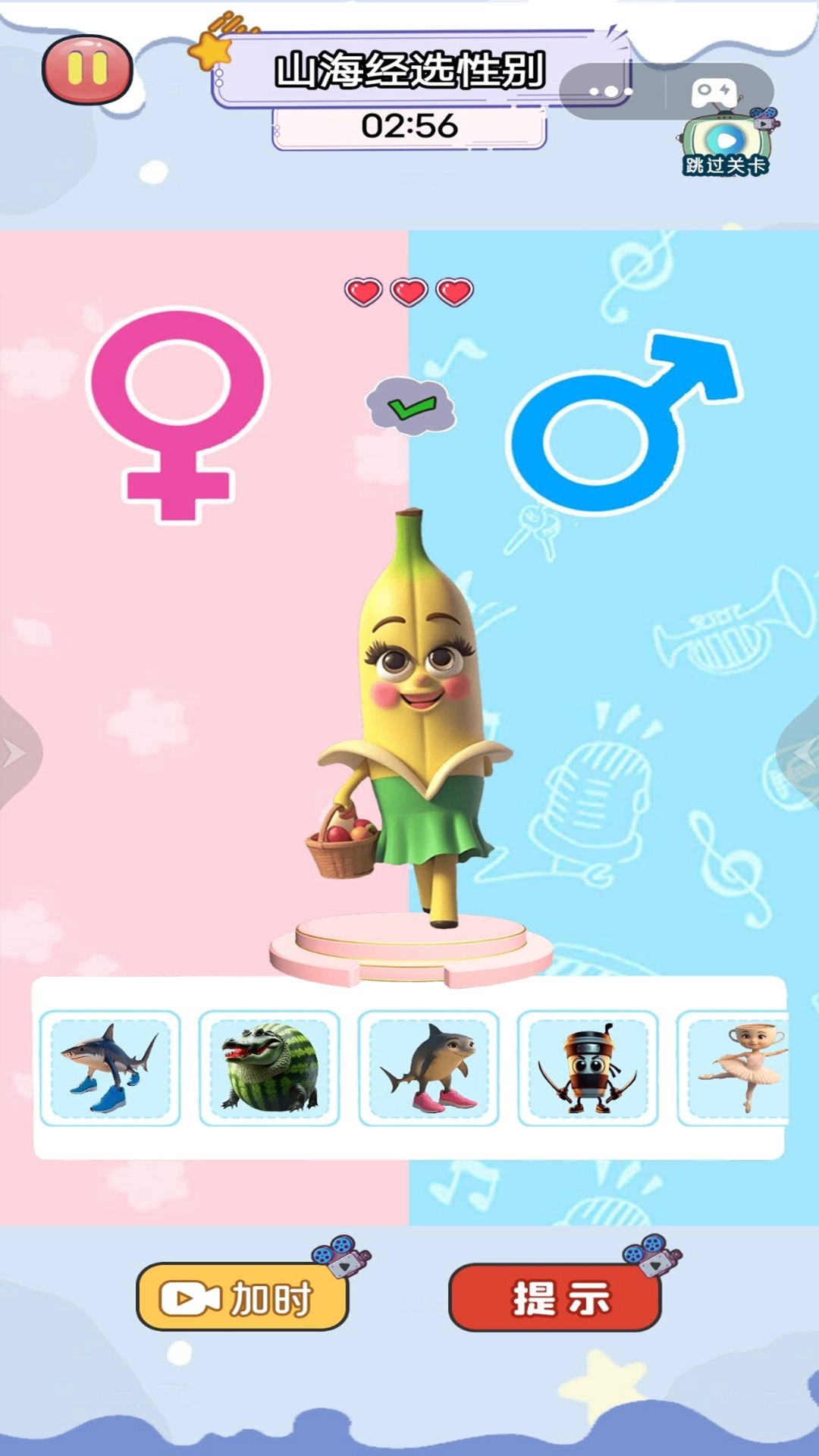Tap 加时 to add more time

coord(243,1298)
